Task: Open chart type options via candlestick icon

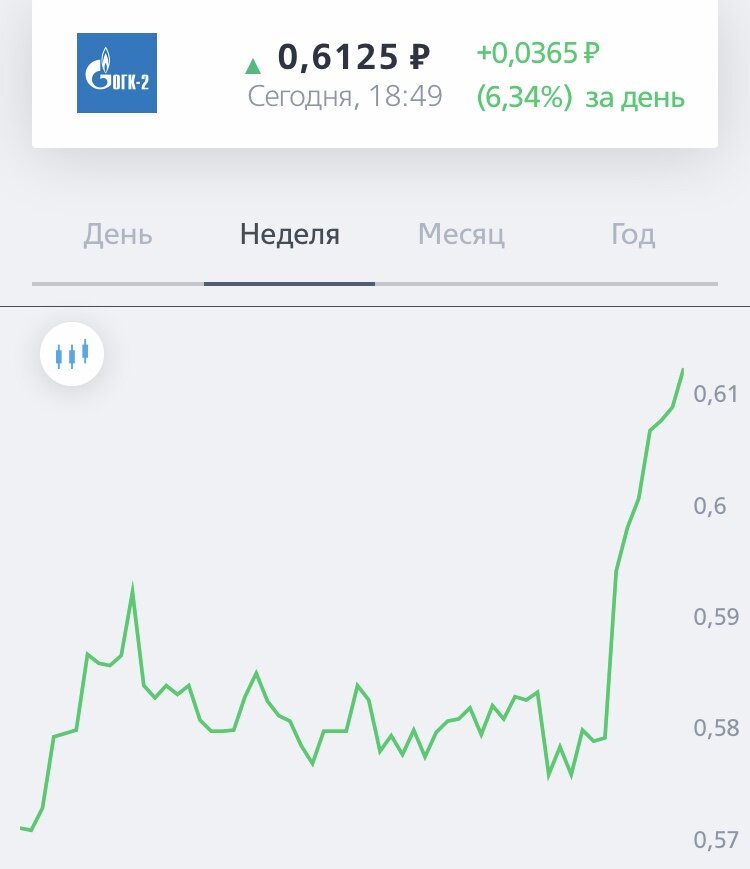Action: click(72, 355)
